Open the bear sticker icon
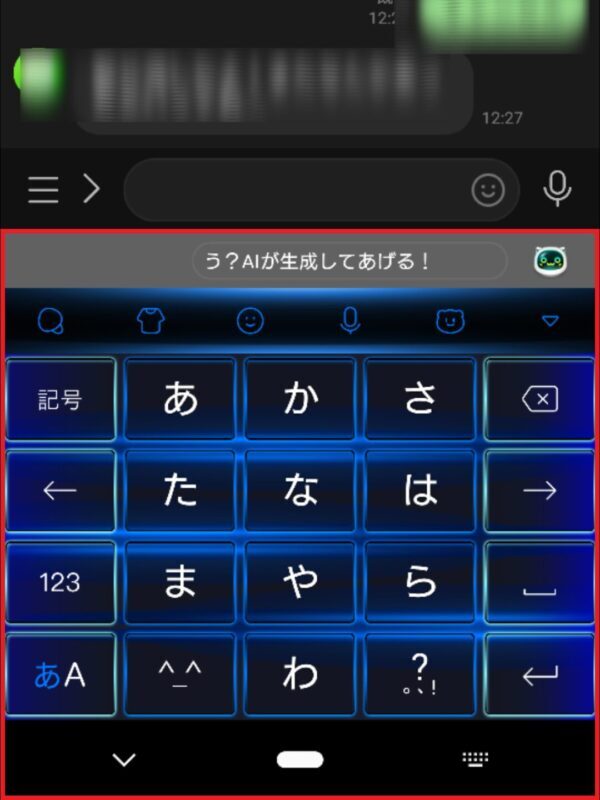The width and height of the screenshot is (600, 800). point(450,321)
